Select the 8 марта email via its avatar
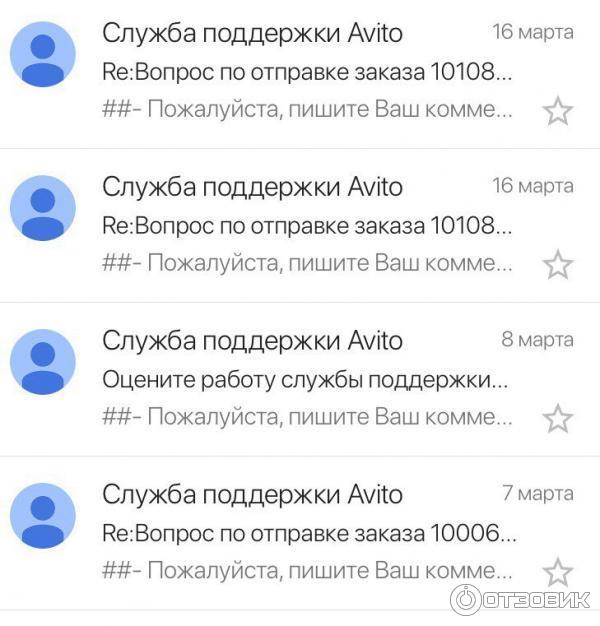600x626 pixels. (x=42, y=362)
